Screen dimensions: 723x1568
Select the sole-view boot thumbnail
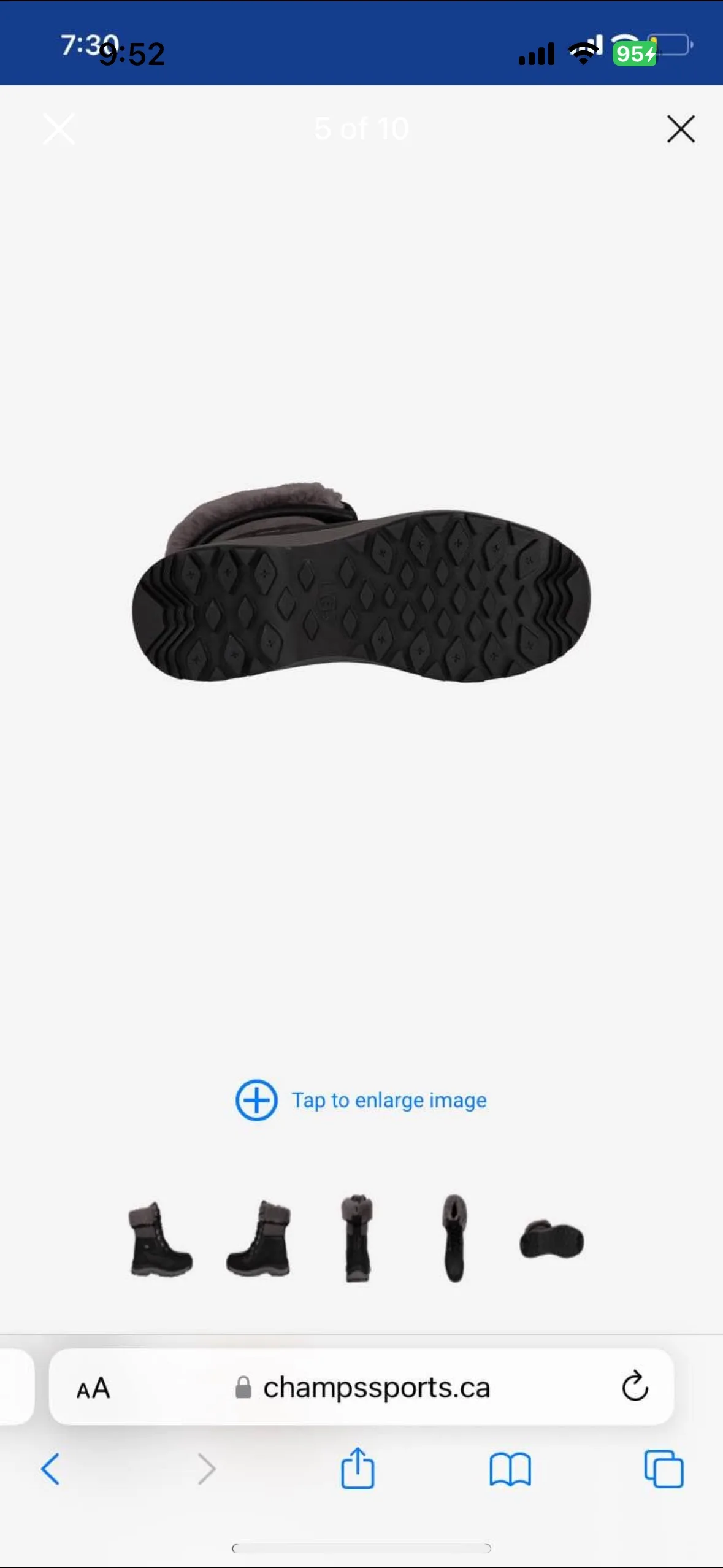tap(551, 1239)
